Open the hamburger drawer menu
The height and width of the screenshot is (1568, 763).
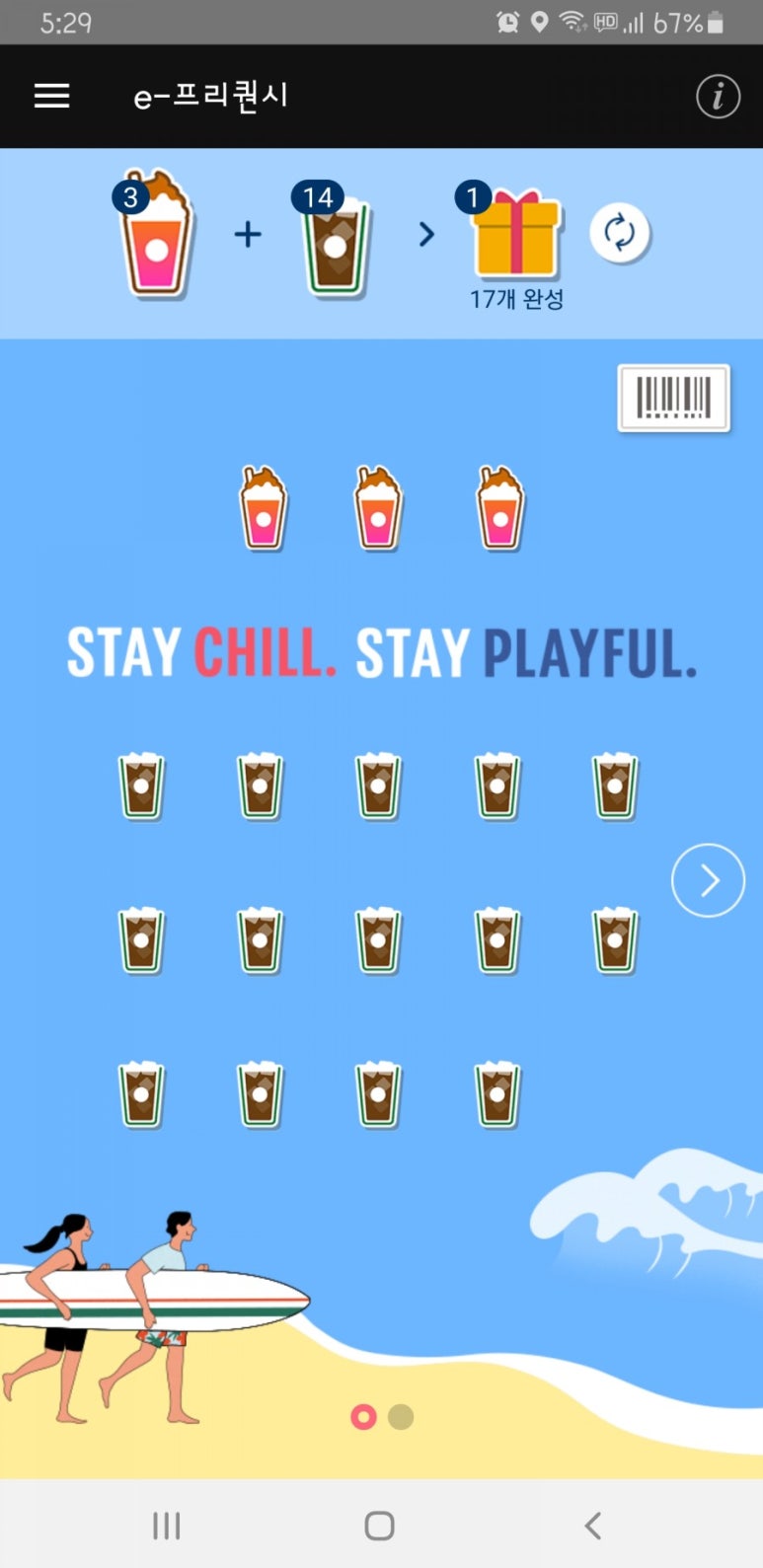tap(51, 96)
